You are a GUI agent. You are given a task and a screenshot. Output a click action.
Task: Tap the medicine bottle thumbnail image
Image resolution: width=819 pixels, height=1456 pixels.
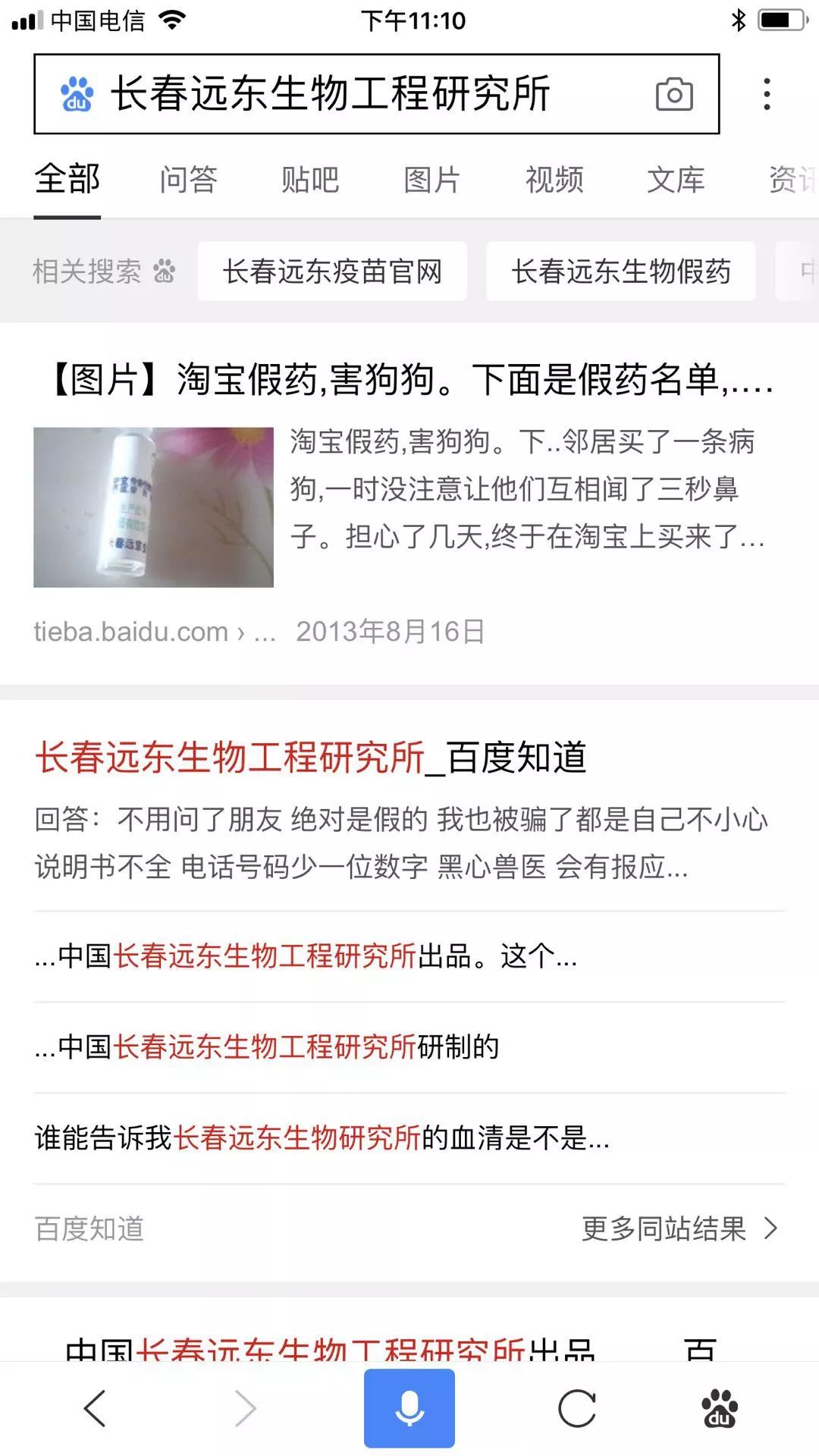click(152, 507)
